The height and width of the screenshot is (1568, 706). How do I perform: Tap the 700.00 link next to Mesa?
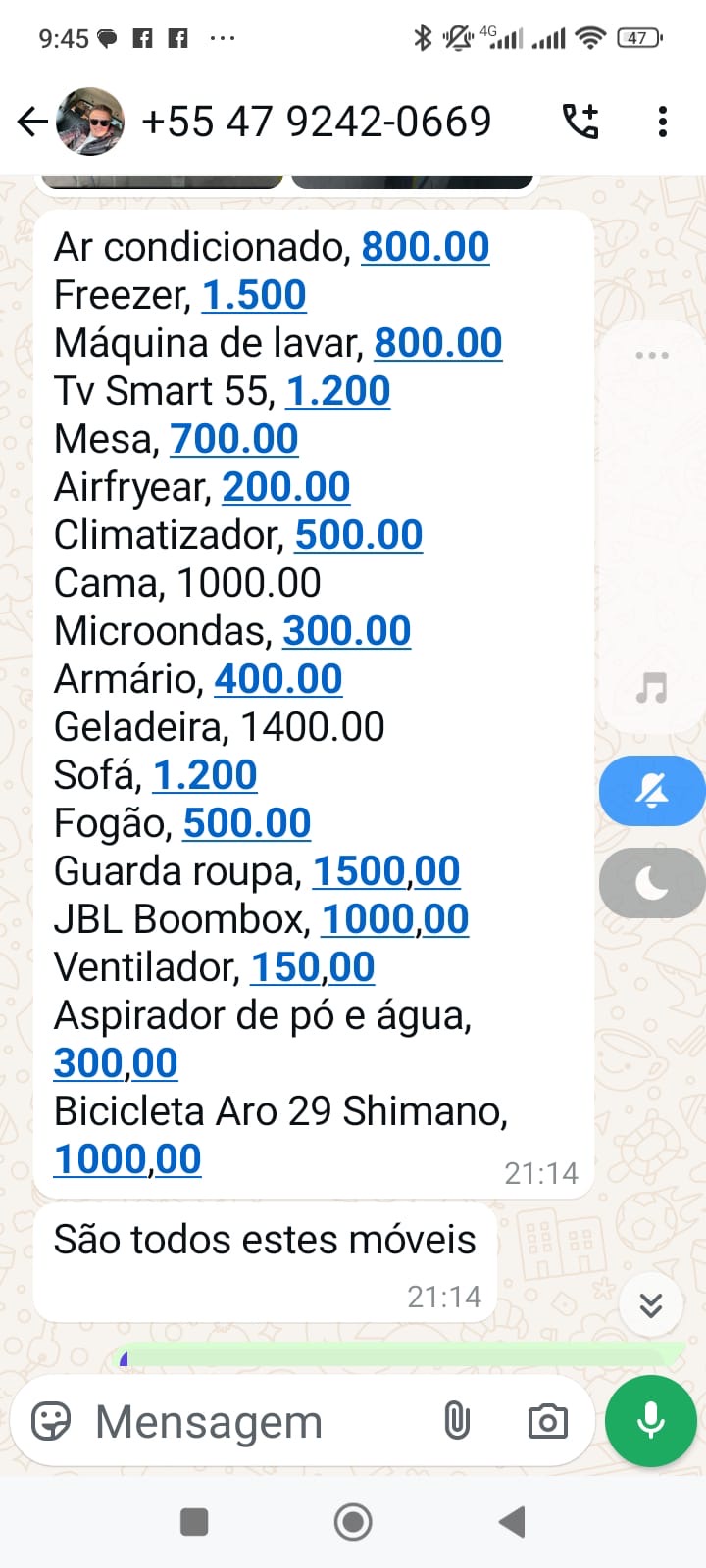point(233,439)
